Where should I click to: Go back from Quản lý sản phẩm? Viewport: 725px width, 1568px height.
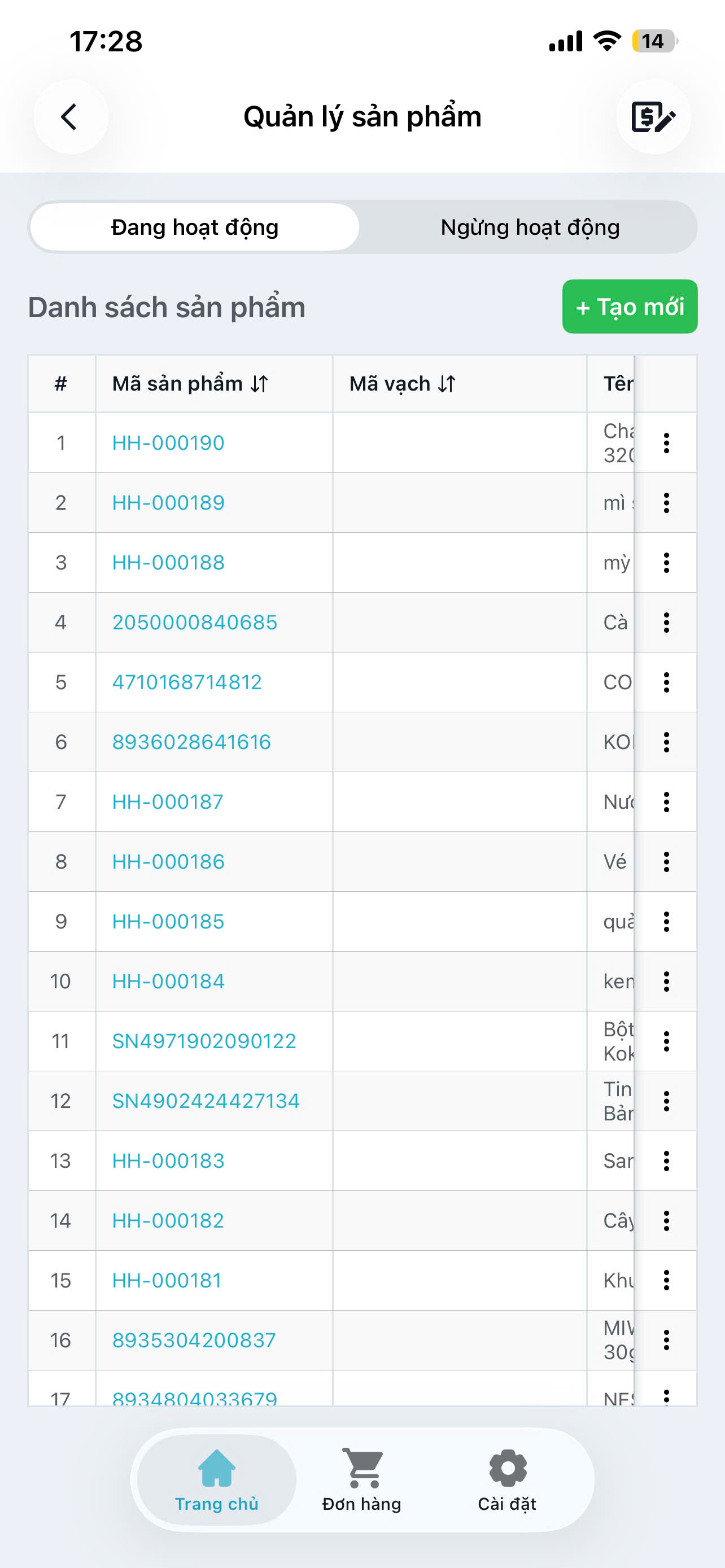coord(70,117)
